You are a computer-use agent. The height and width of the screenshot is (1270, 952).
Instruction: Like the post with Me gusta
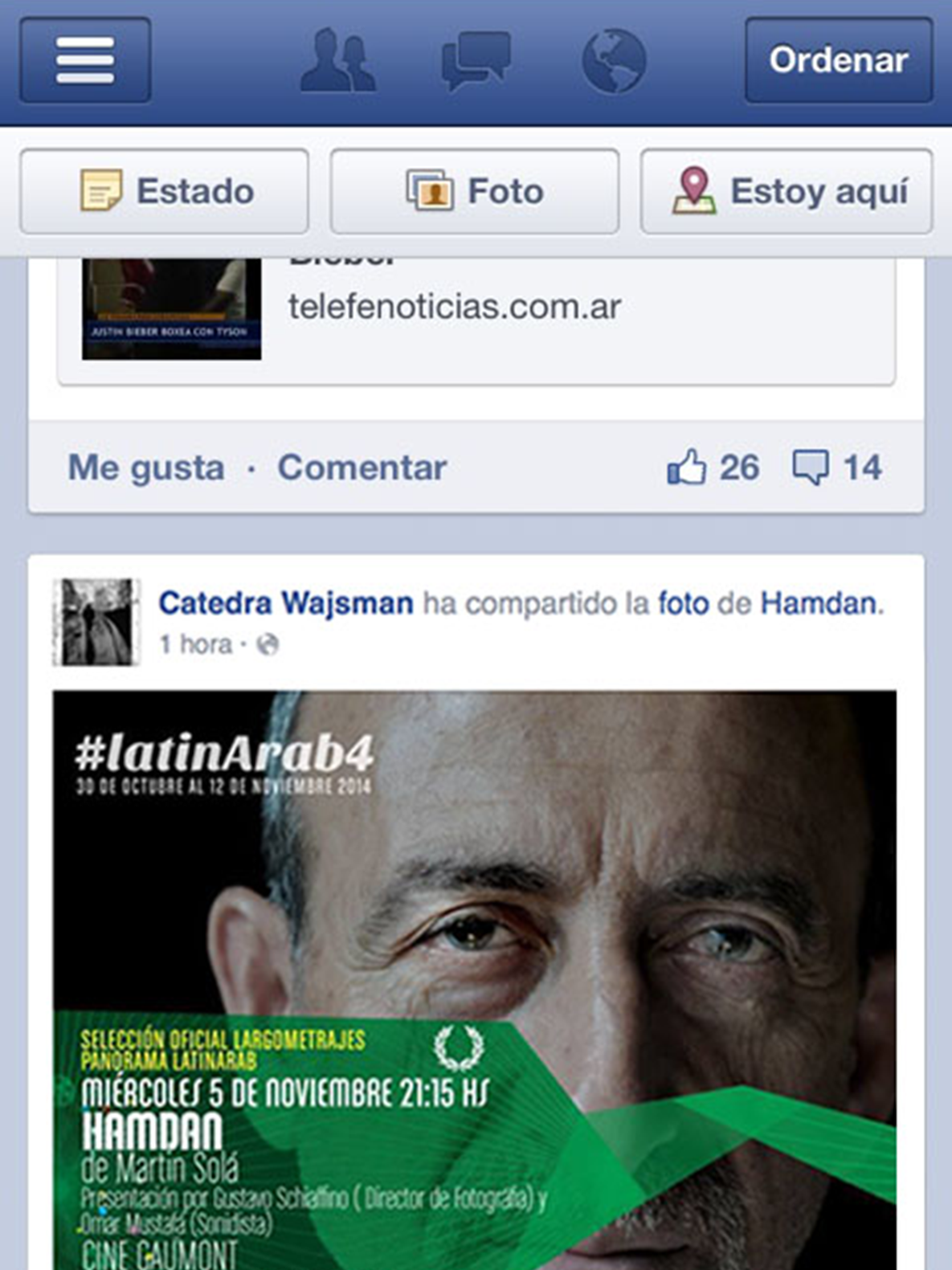point(146,468)
